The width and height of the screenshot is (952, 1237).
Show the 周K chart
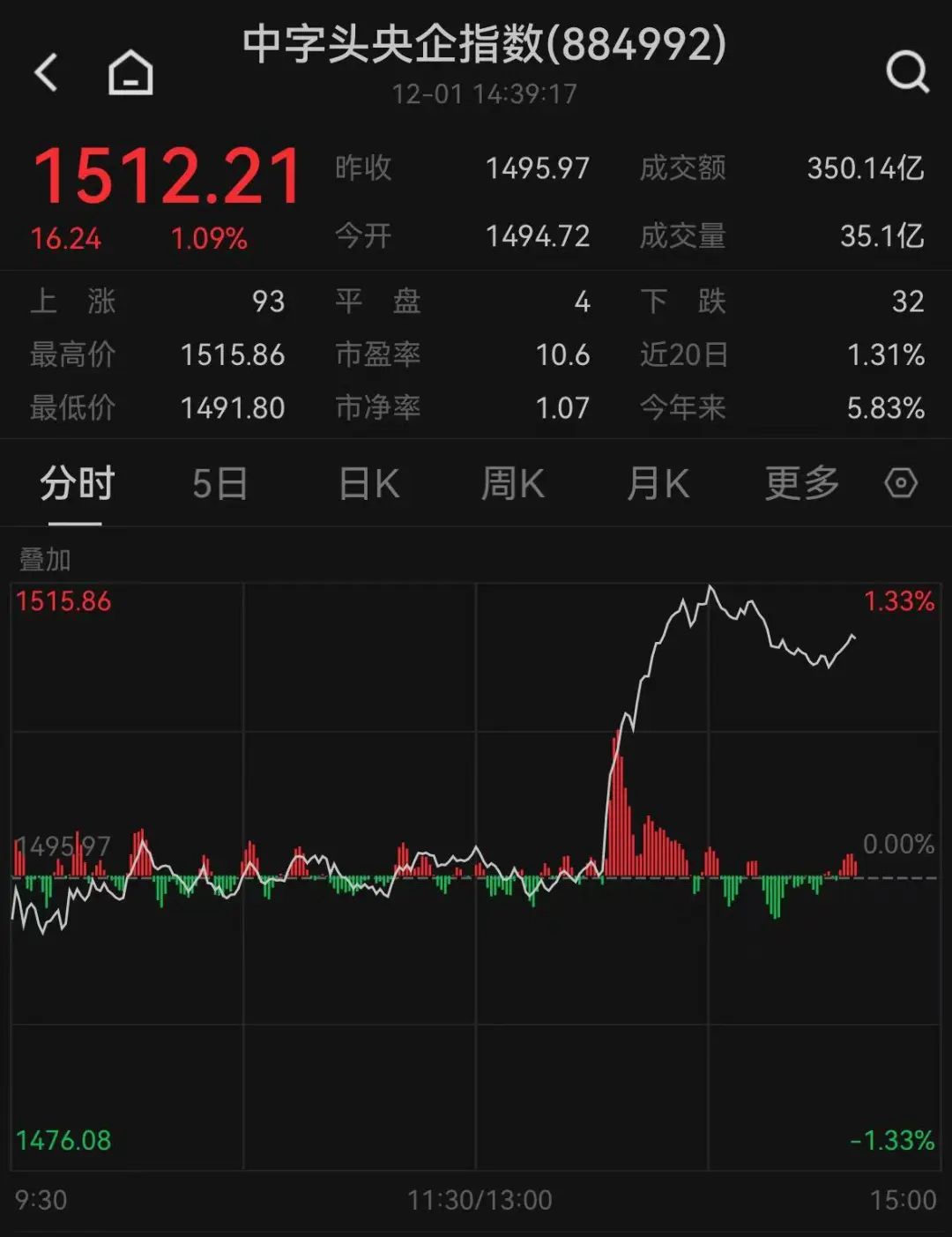(512, 484)
